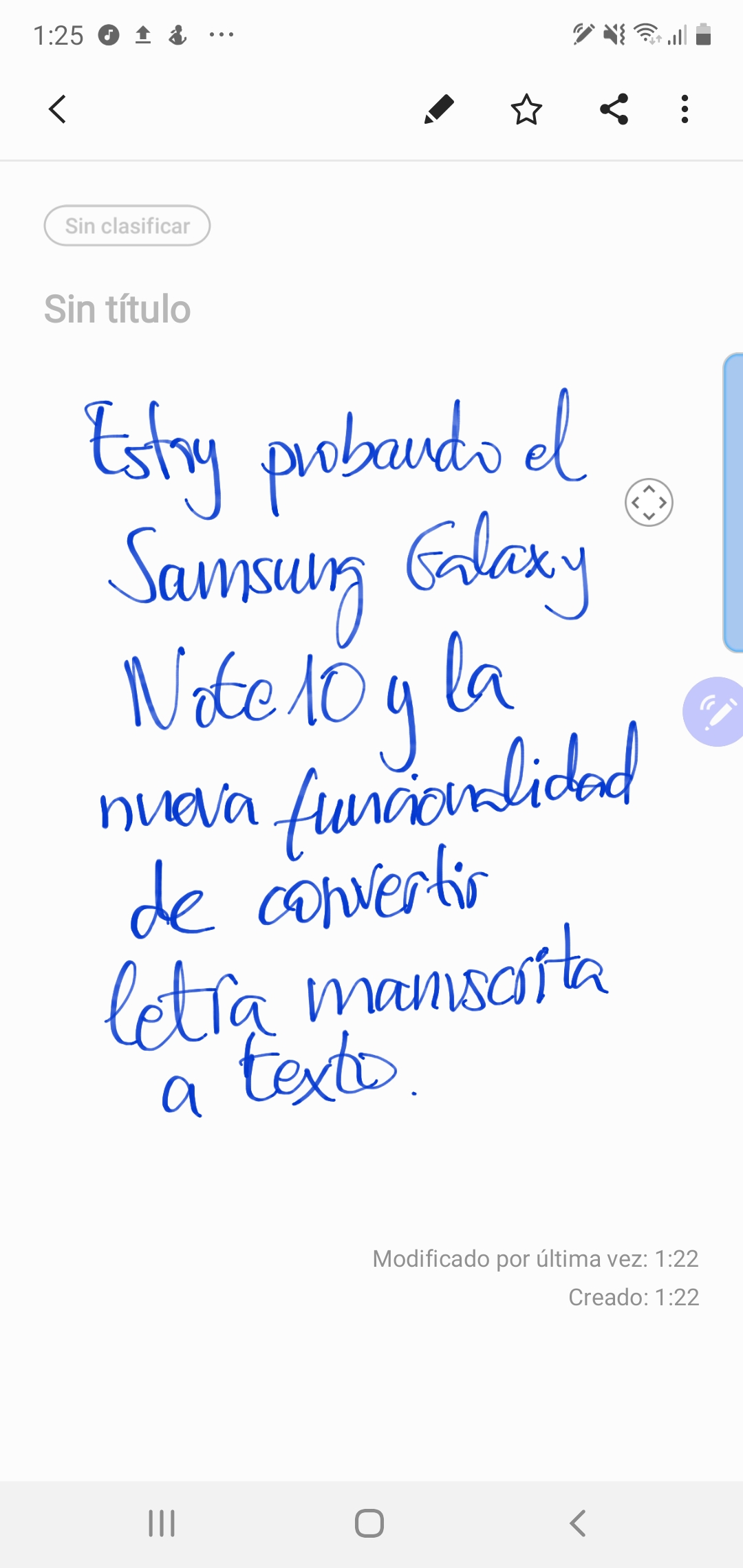The width and height of the screenshot is (743, 1568).
Task: Share this note
Action: (614, 109)
